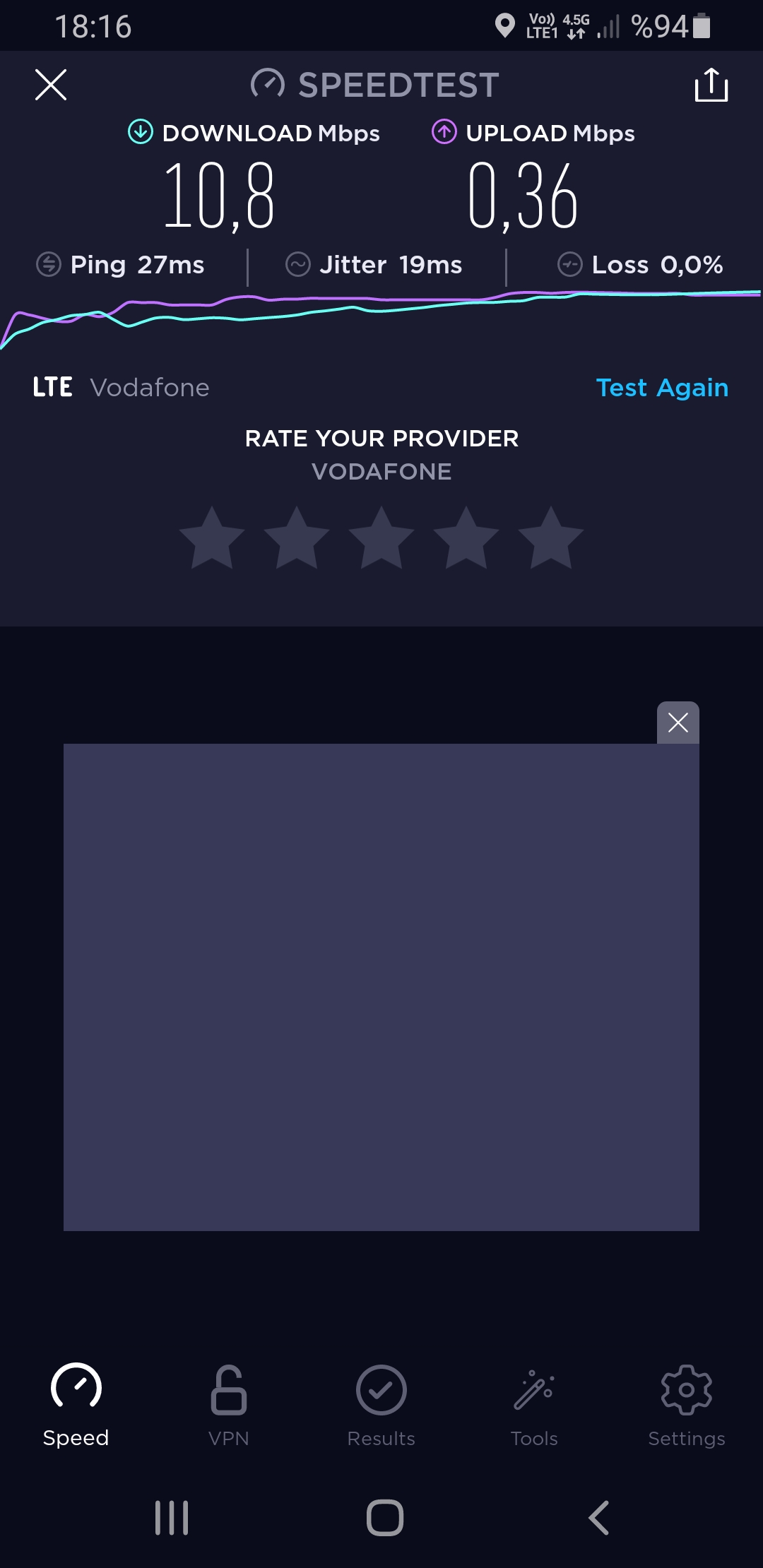This screenshot has width=763, height=1568.
Task: Give Vodafone five stars
Action: pos(551,538)
